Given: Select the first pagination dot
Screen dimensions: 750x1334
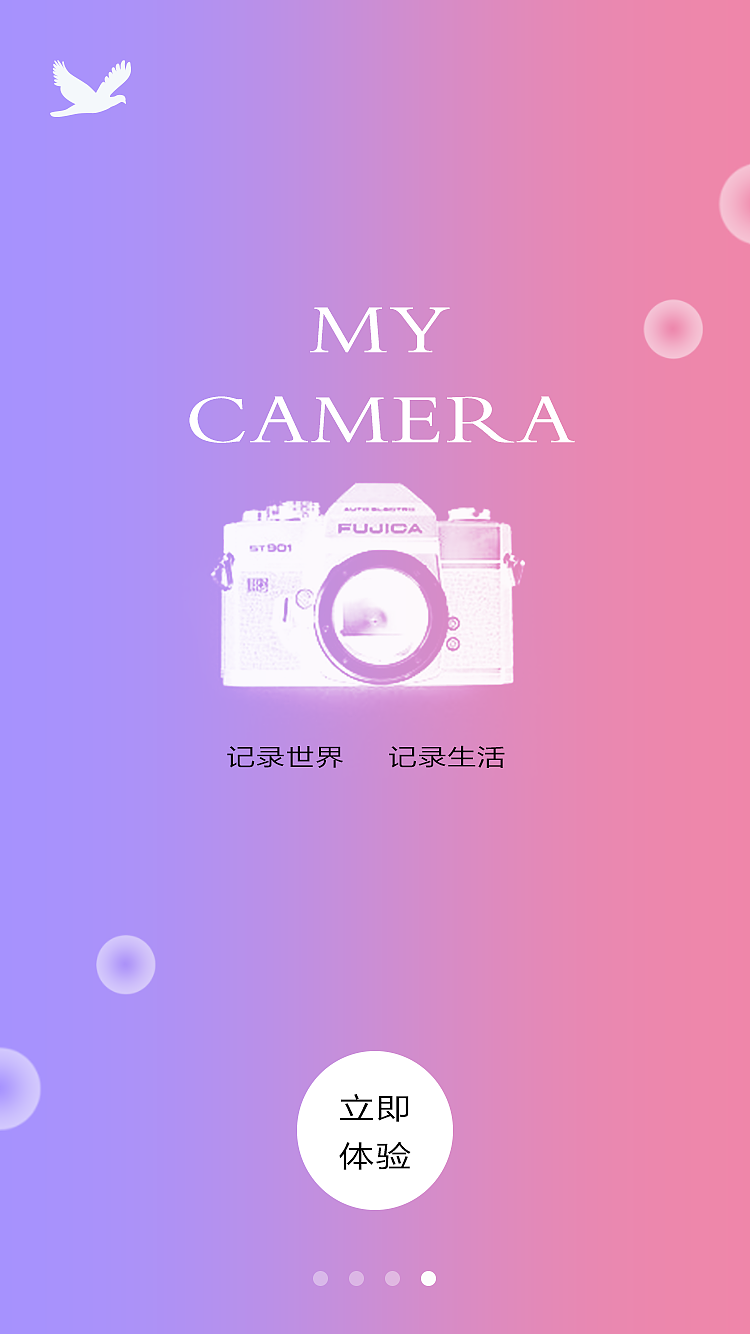Looking at the screenshot, I should (320, 1278).
